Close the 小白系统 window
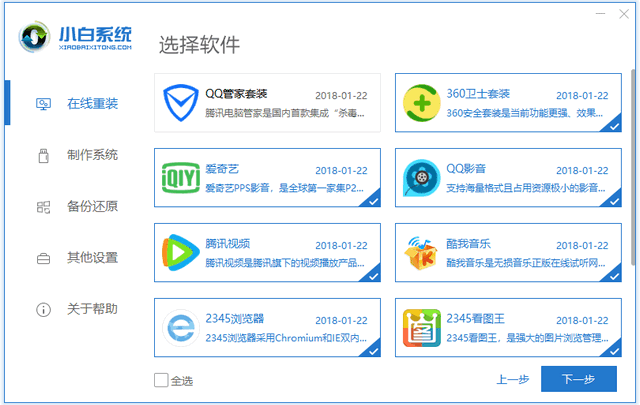The width and height of the screenshot is (640, 405). pyautogui.click(x=622, y=15)
